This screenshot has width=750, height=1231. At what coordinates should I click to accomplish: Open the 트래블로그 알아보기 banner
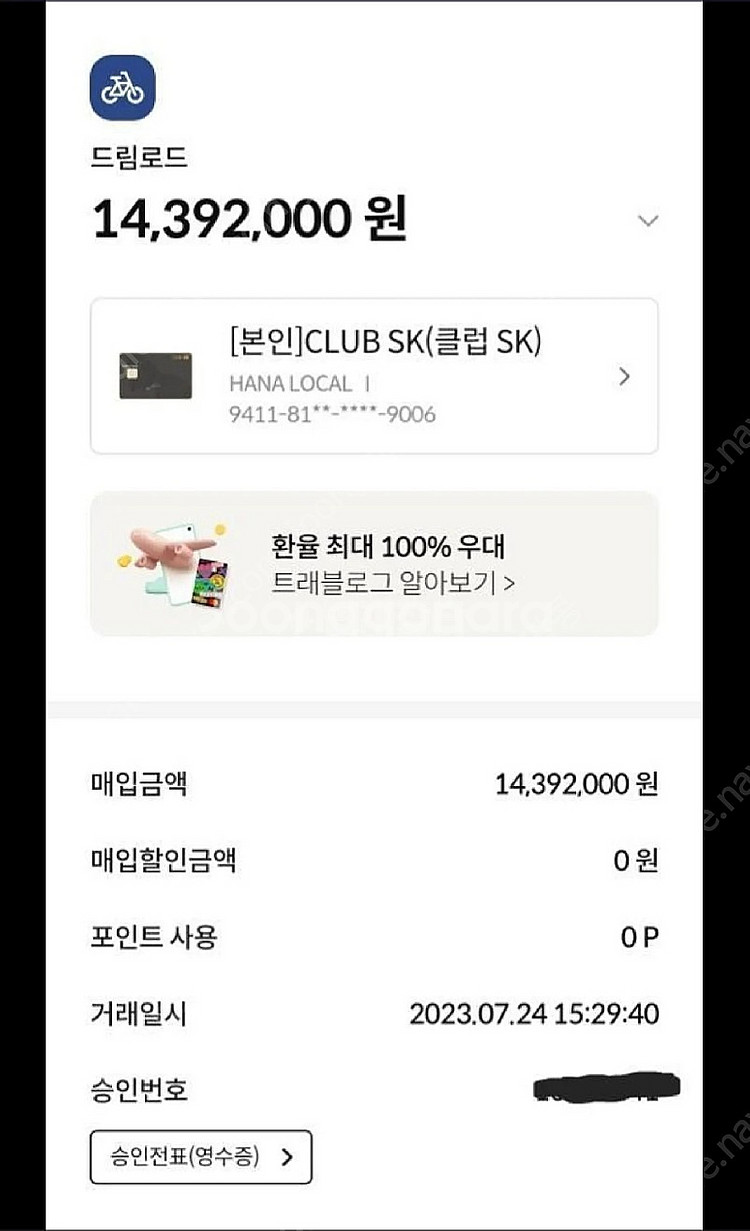(x=374, y=564)
